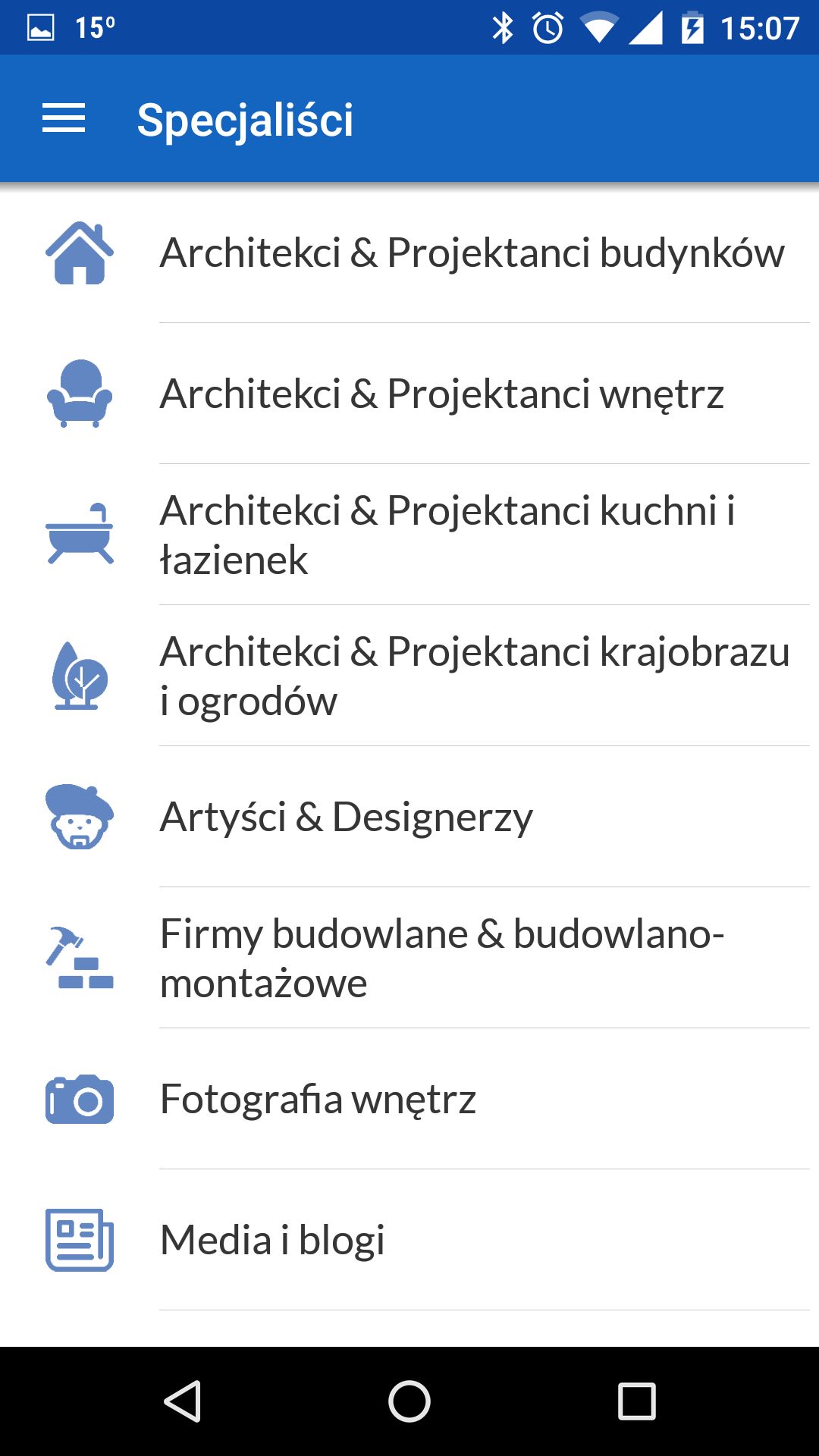Viewport: 819px width, 1456px height.
Task: Choose Architekci & Projektanci krajobrazu i ogrodów
Action: click(x=409, y=676)
